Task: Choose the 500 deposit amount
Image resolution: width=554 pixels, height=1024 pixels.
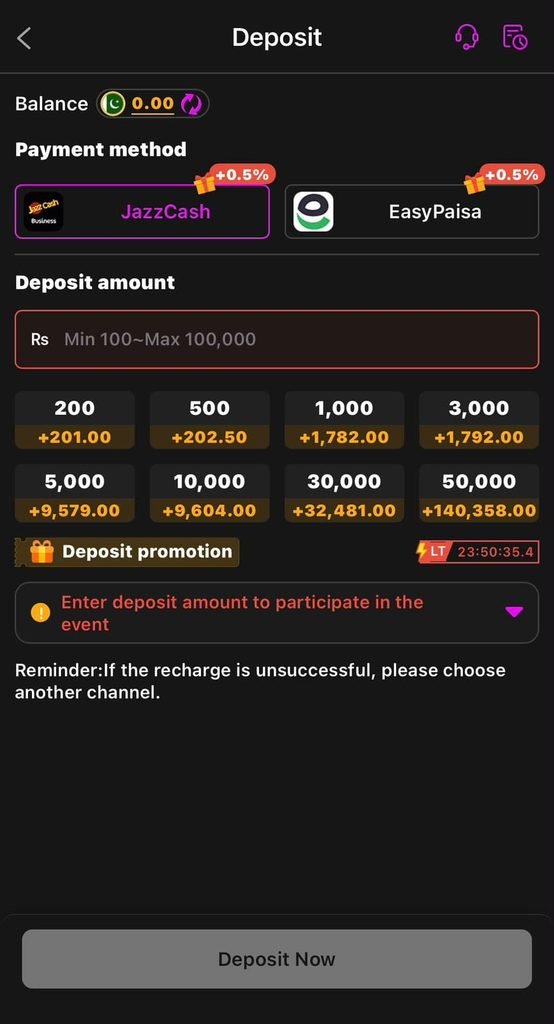Action: [210, 420]
